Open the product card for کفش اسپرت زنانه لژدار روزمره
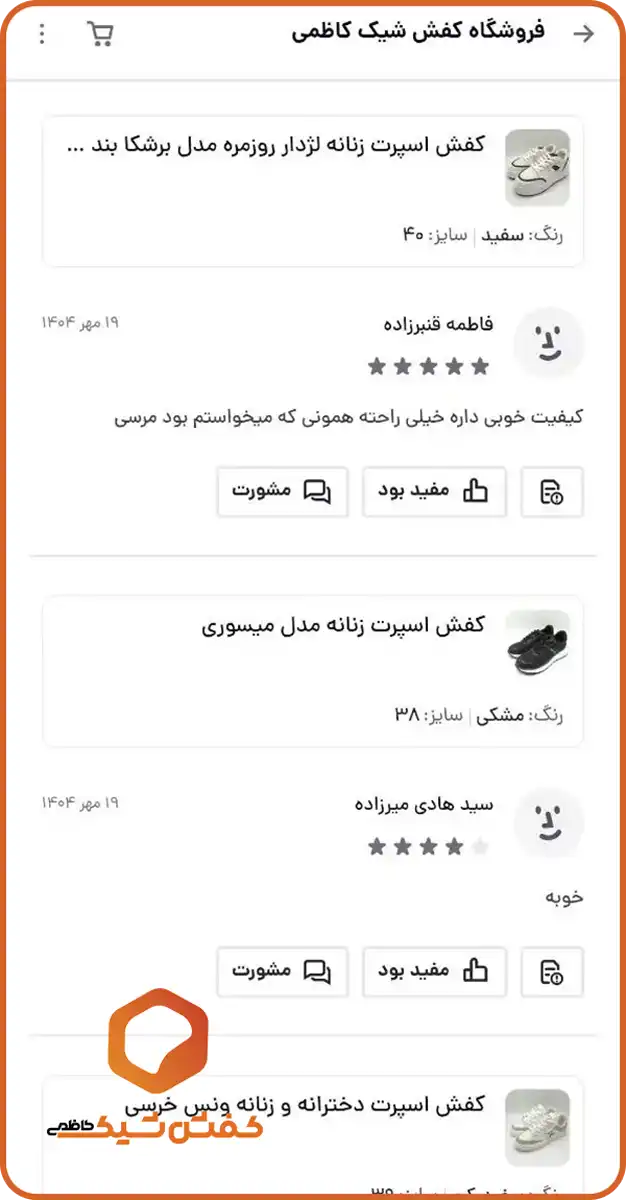 click(x=312, y=191)
